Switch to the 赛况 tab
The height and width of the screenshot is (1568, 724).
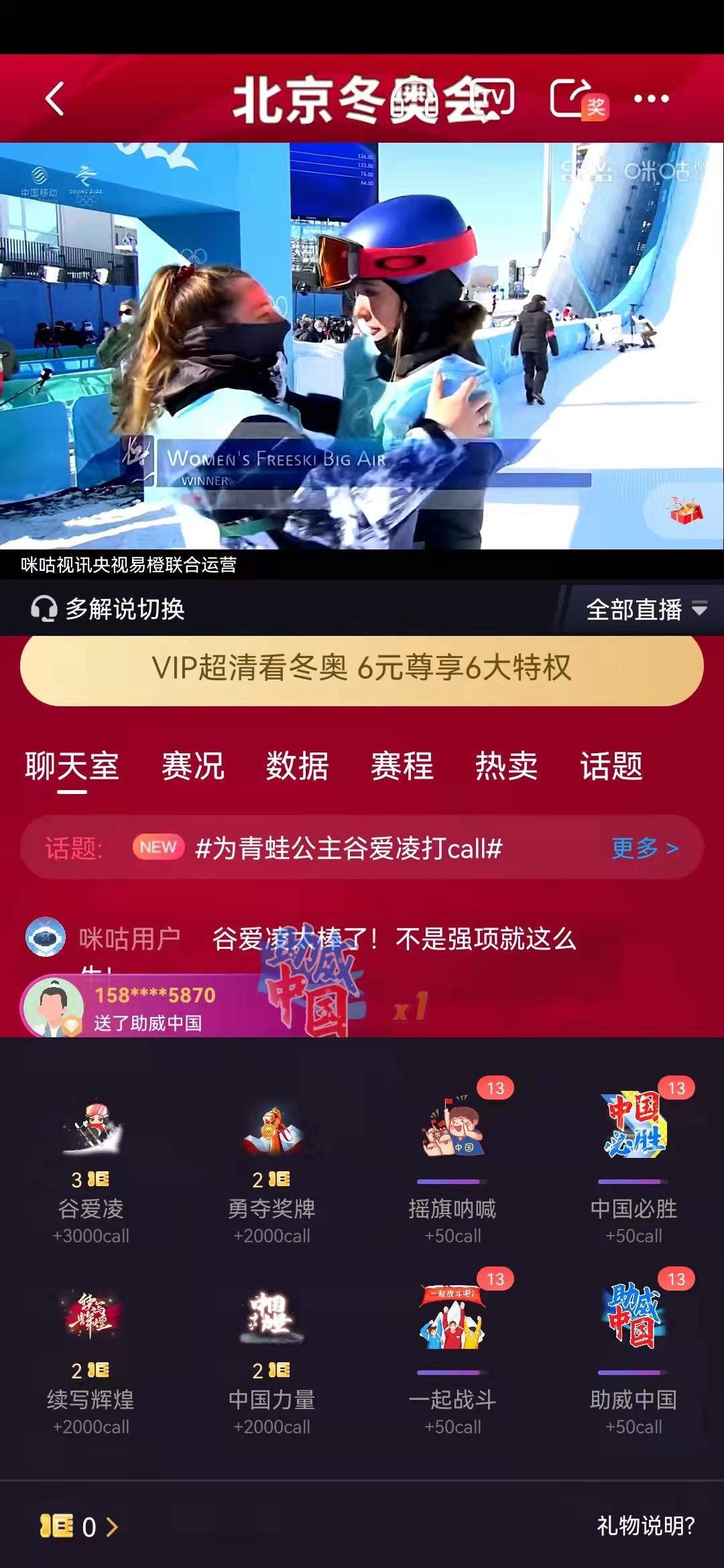click(193, 766)
